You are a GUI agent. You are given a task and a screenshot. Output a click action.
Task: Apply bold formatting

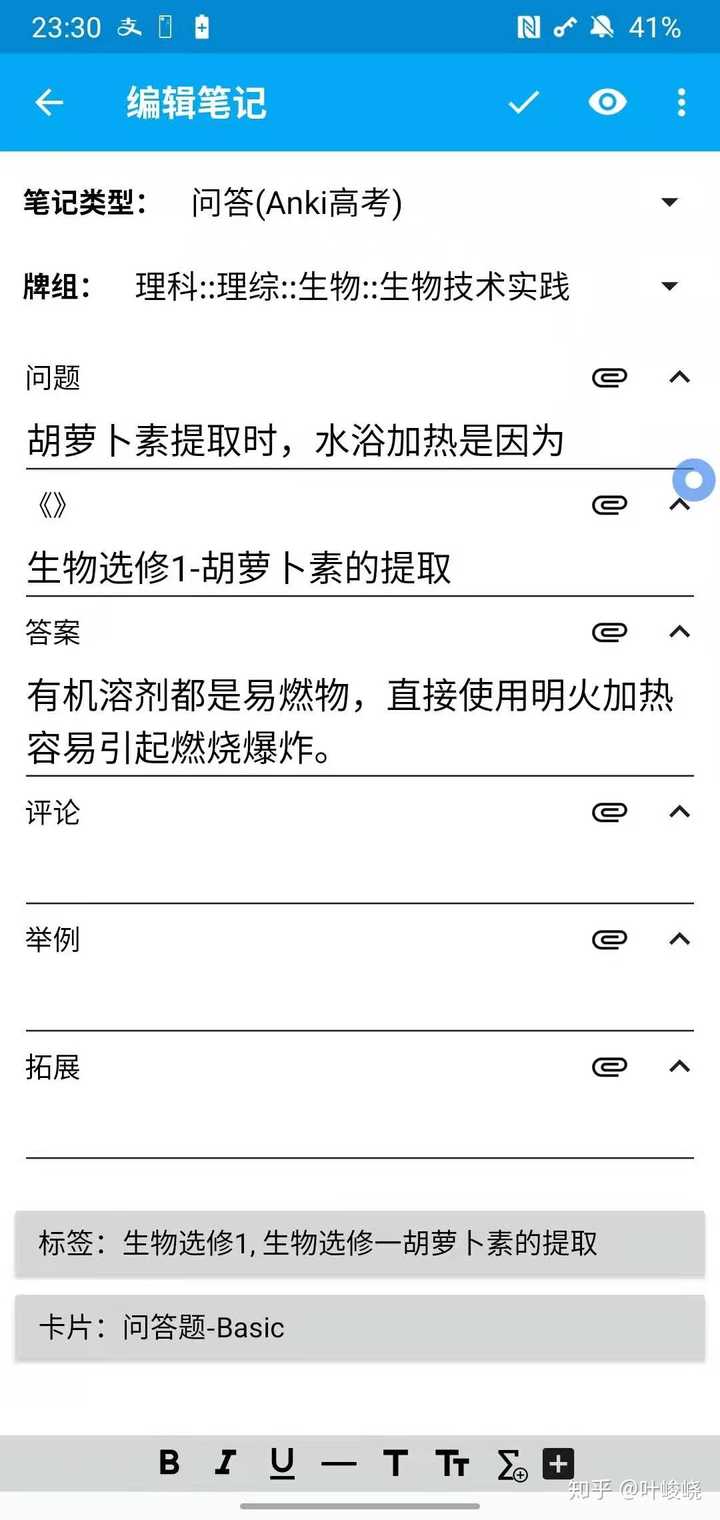click(x=170, y=1464)
